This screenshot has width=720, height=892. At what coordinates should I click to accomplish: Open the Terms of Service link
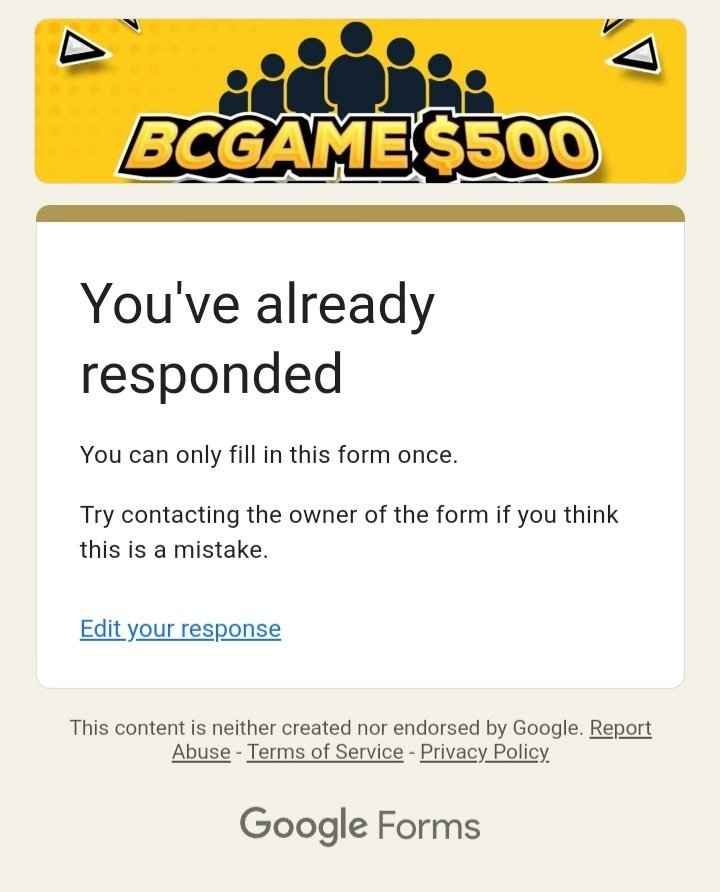click(x=325, y=752)
